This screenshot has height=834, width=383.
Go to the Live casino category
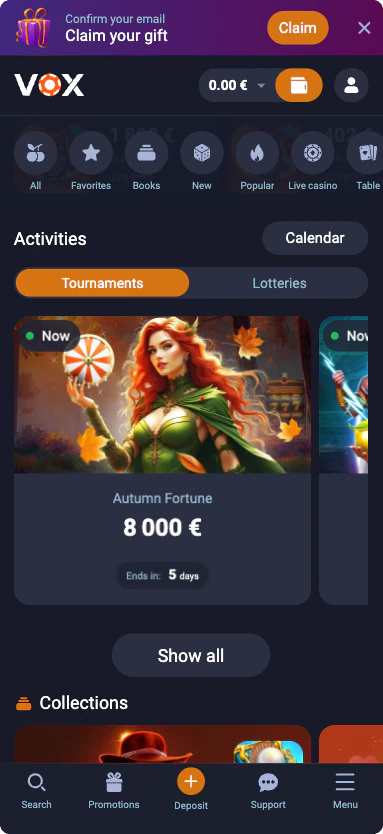coord(312,161)
